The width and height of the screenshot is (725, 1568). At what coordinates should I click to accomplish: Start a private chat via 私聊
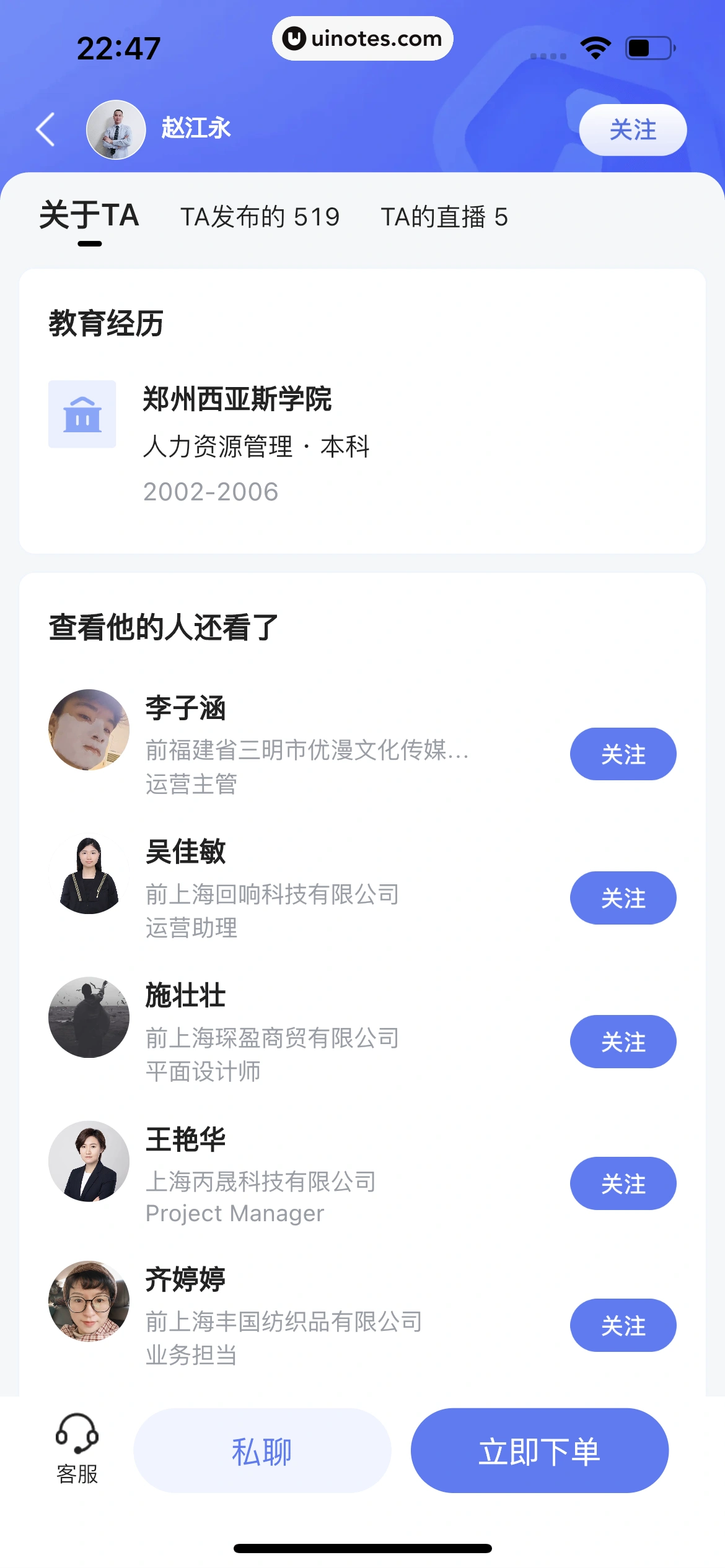261,1451
